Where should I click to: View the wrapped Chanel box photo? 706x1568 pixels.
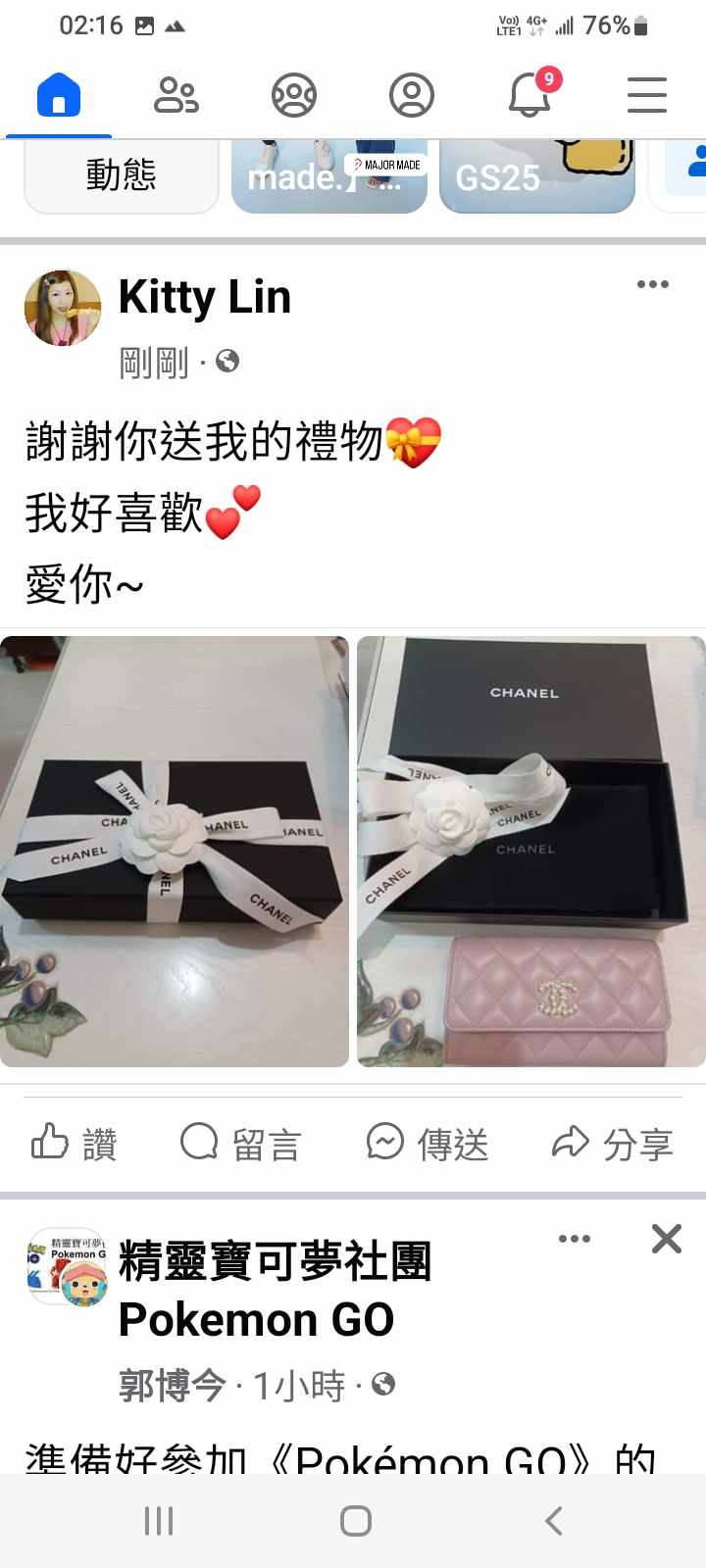coord(175,851)
